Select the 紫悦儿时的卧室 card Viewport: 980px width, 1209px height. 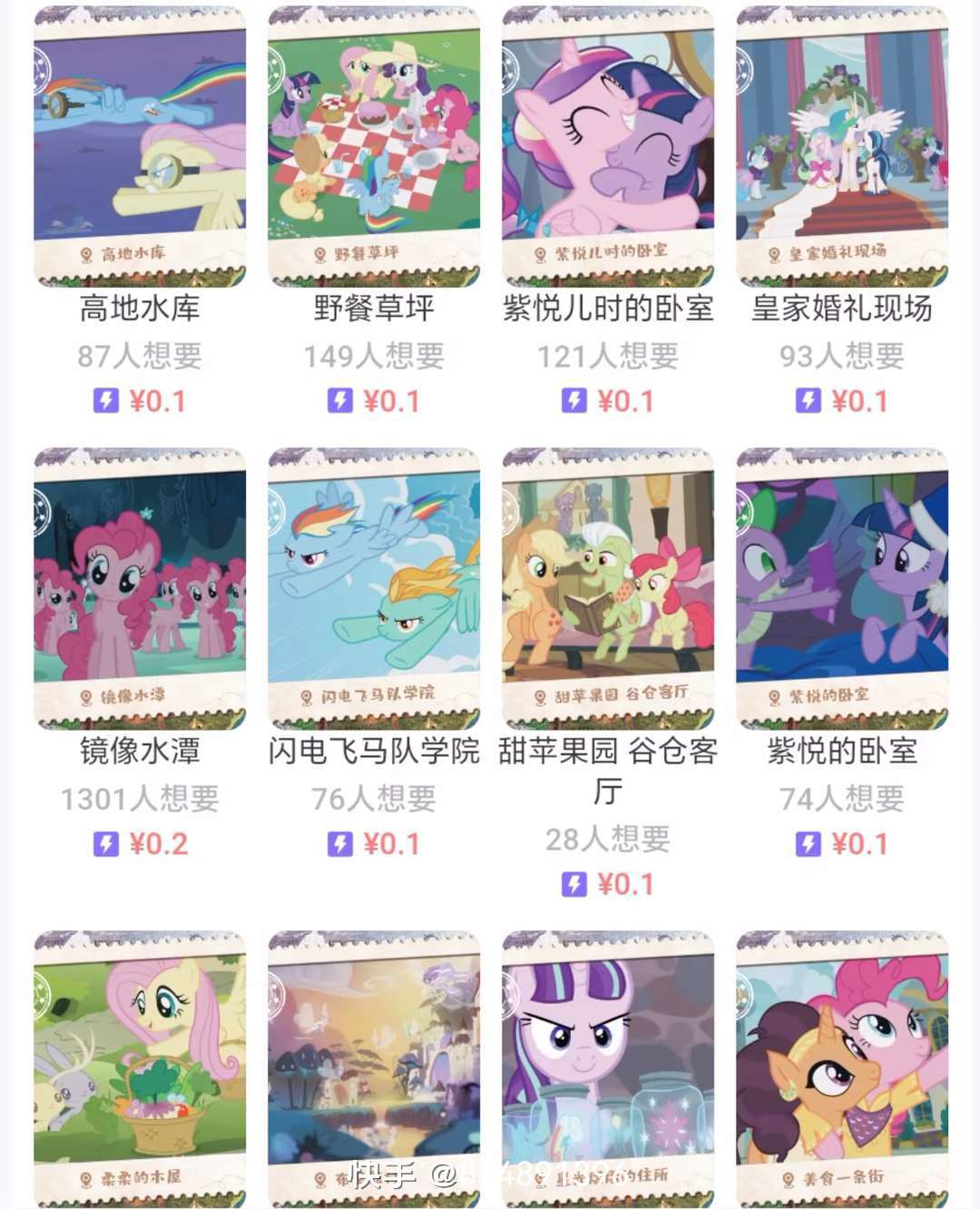click(608, 147)
